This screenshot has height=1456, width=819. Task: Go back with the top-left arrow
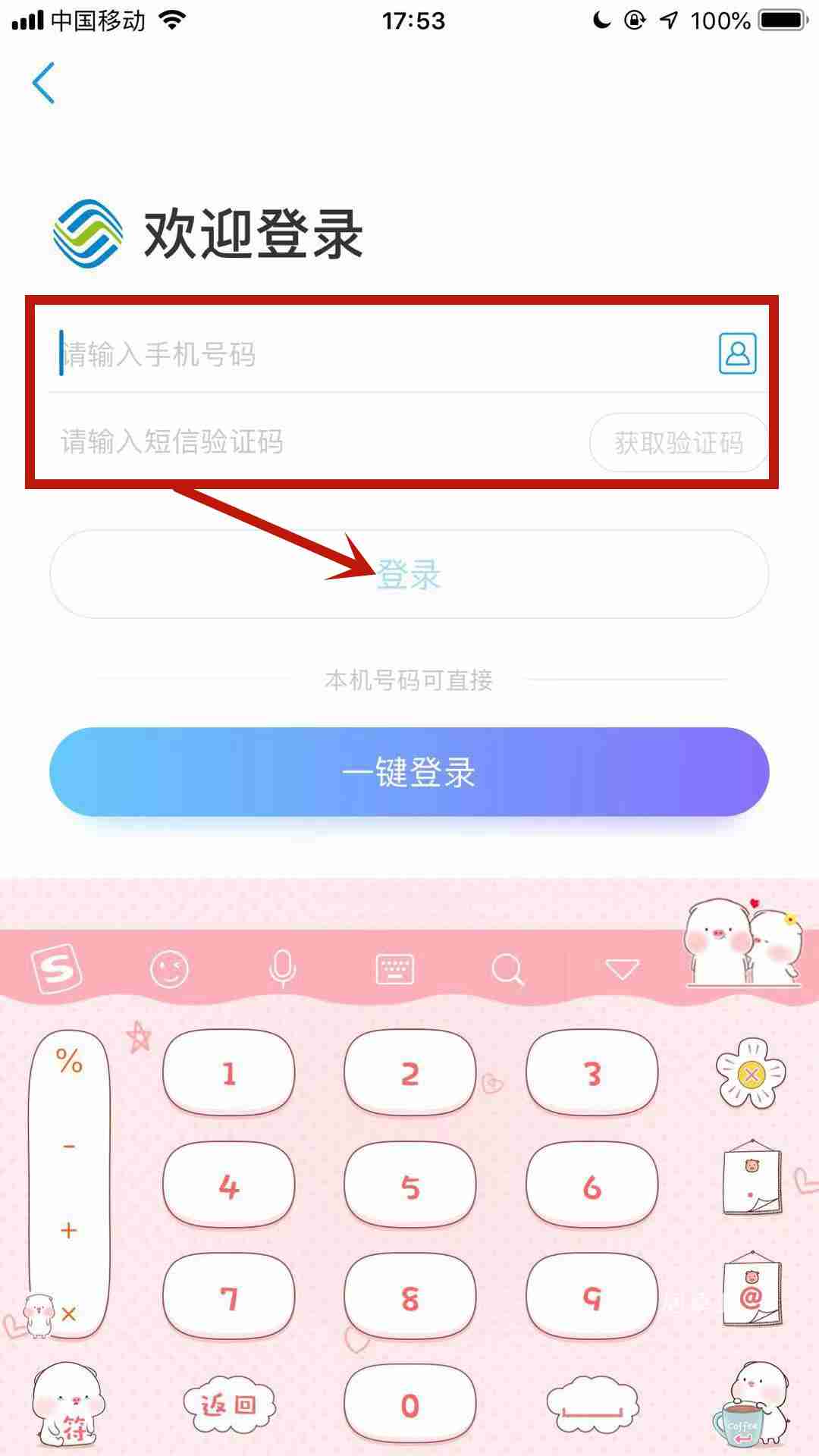tap(44, 83)
